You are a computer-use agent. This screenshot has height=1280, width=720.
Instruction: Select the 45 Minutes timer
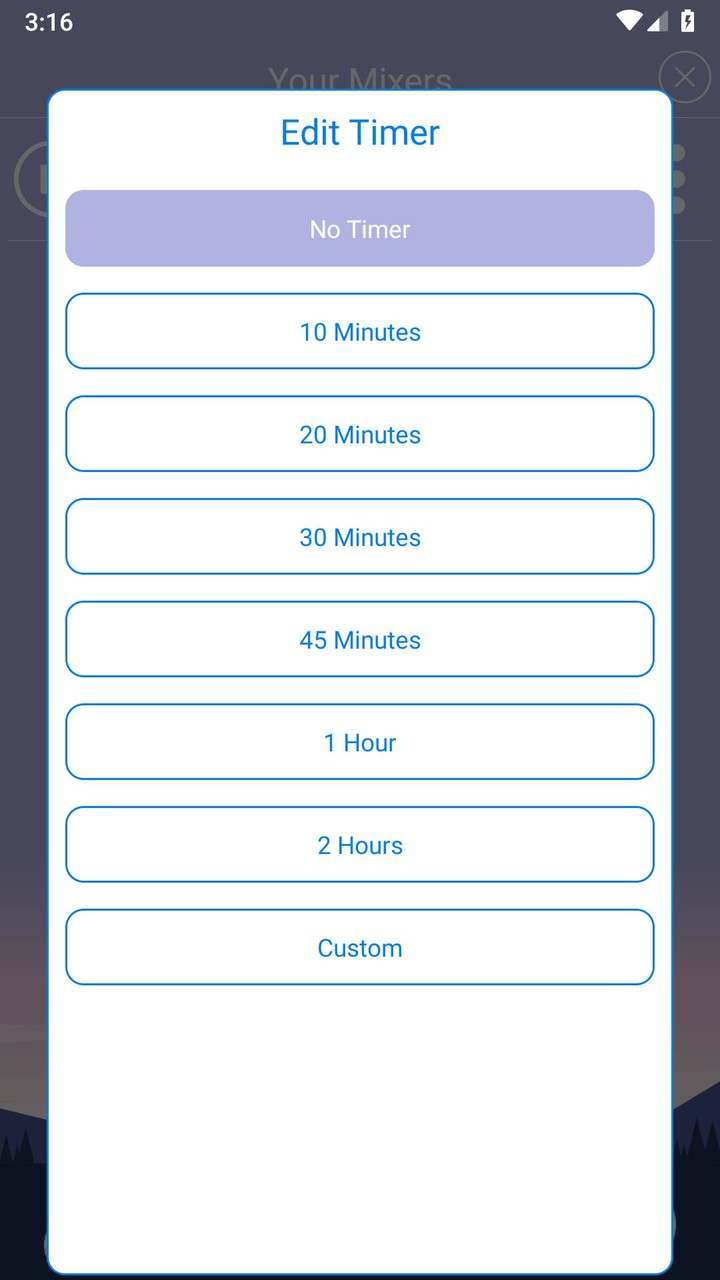pos(360,639)
